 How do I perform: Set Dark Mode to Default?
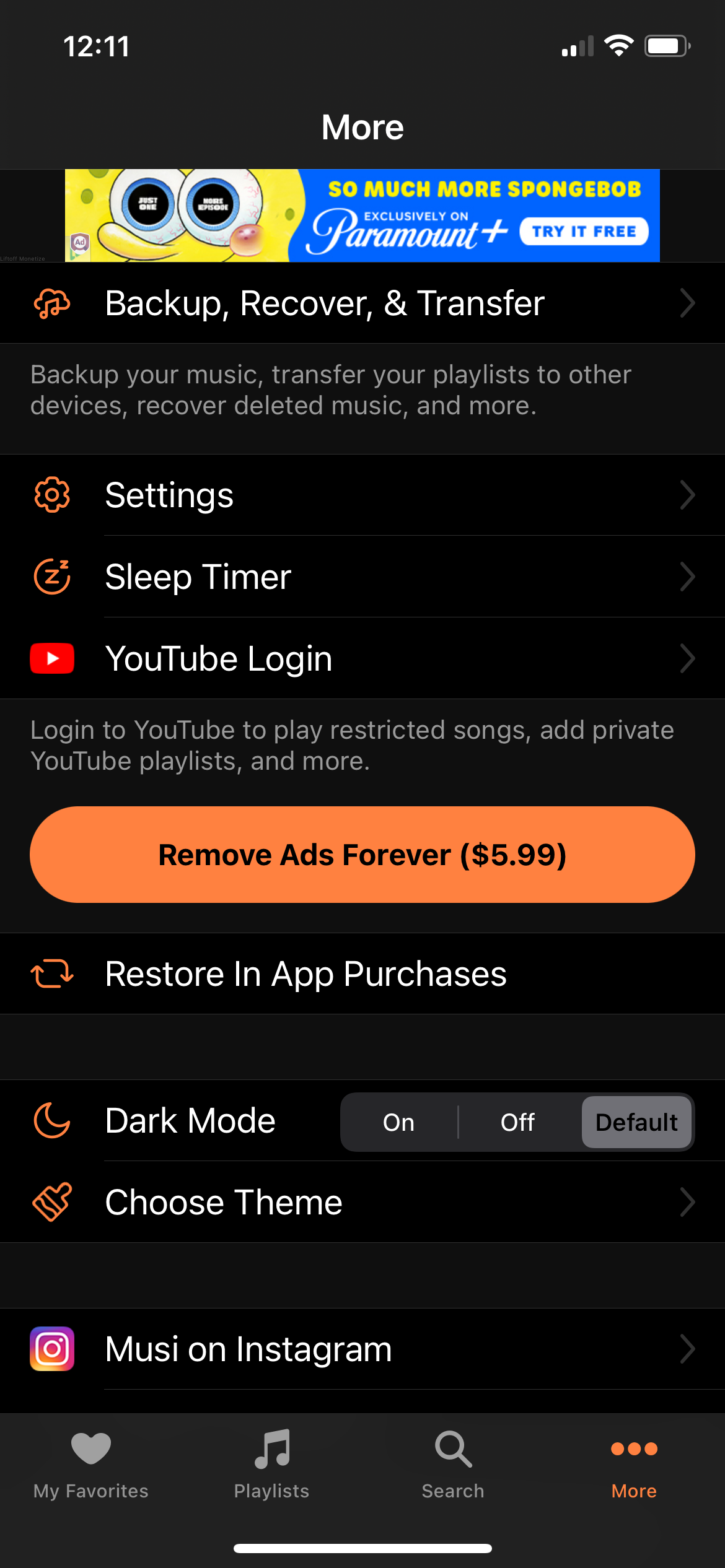(x=636, y=1122)
